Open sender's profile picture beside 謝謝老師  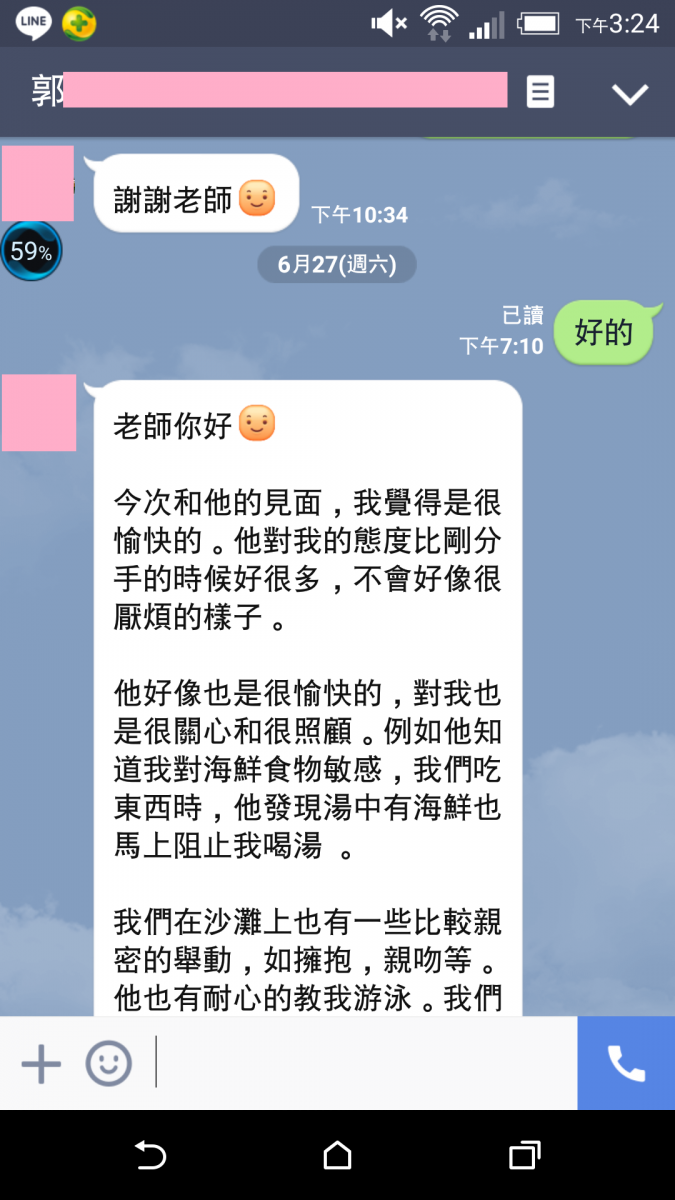coord(38,183)
